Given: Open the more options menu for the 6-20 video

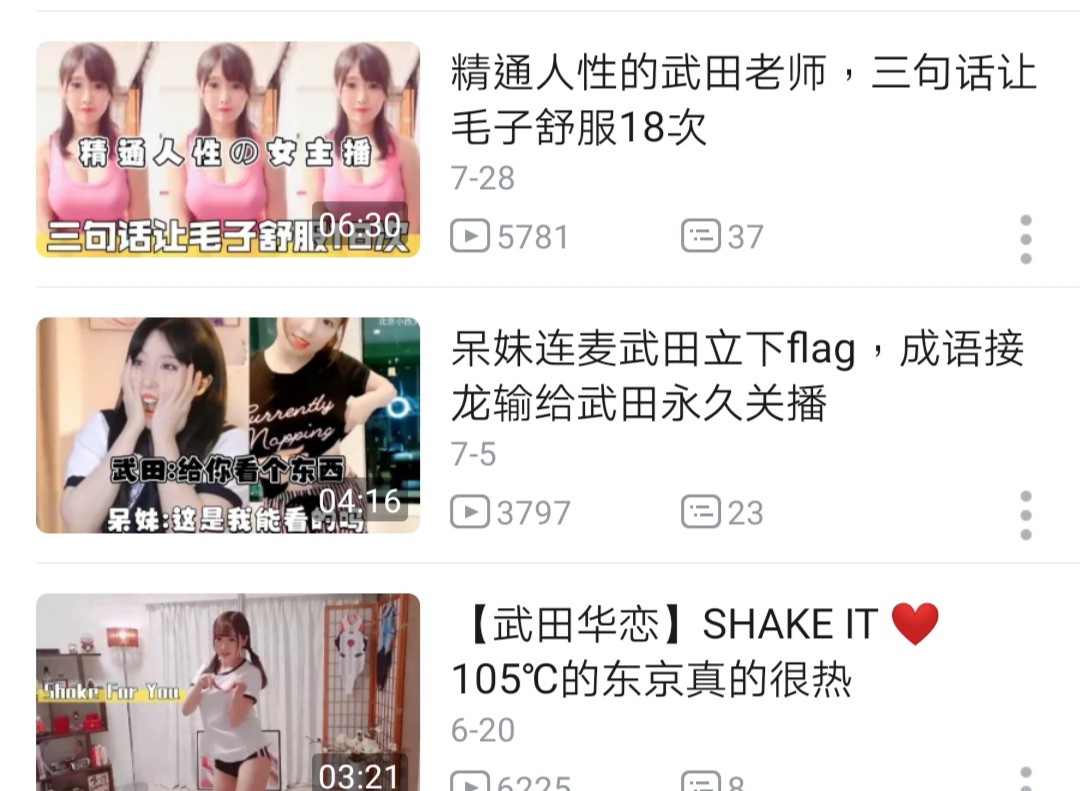Looking at the screenshot, I should tap(1025, 778).
